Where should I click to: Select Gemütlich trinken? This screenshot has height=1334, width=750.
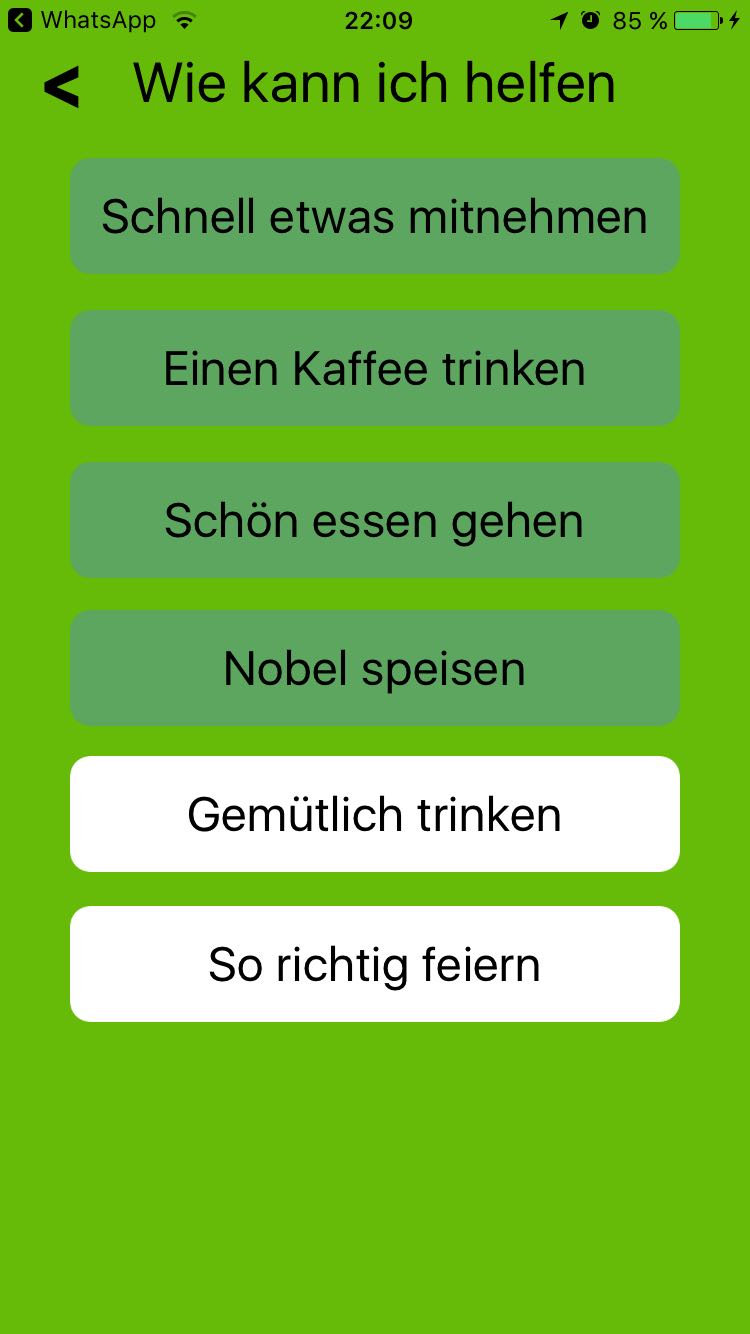click(375, 814)
